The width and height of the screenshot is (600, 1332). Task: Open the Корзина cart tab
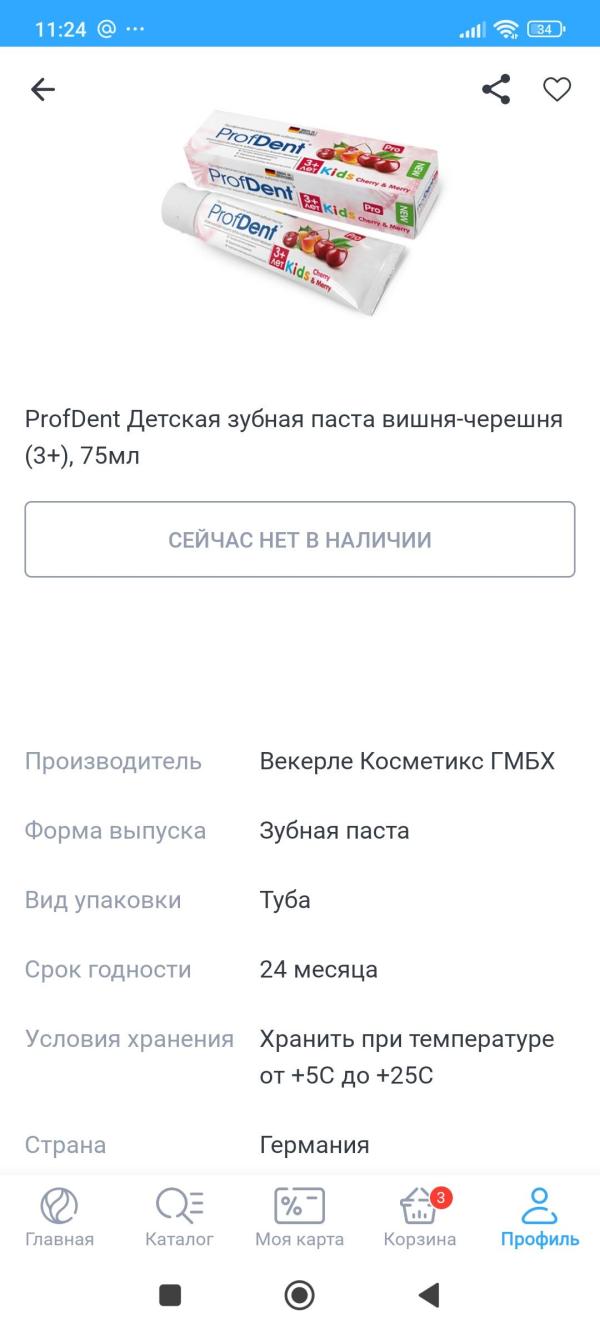click(420, 1217)
